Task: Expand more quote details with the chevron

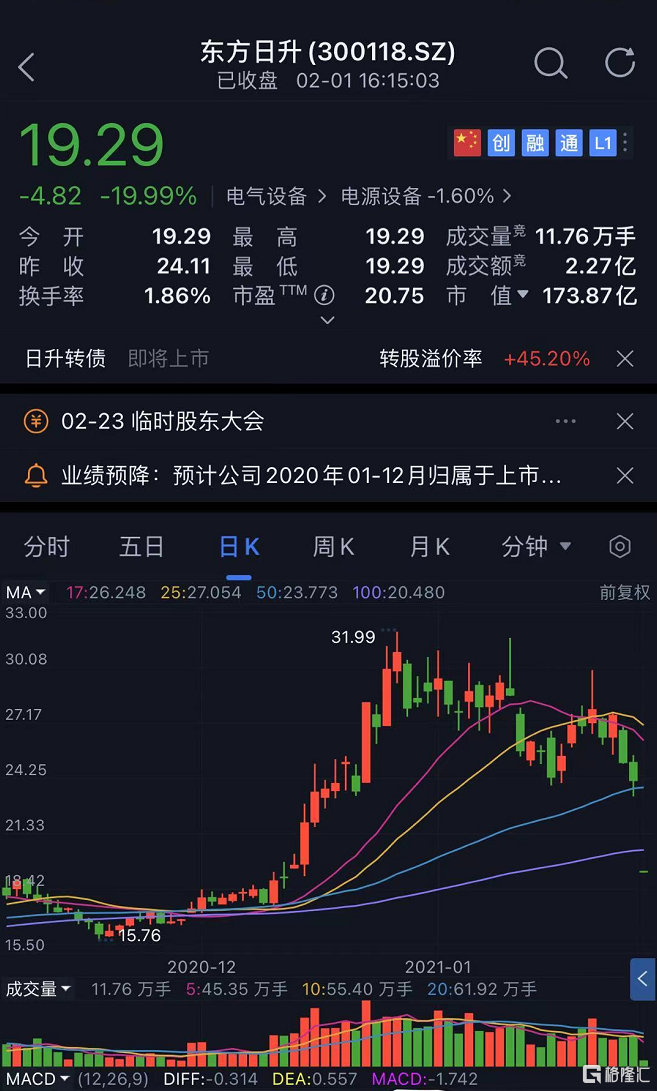Action: [327, 320]
